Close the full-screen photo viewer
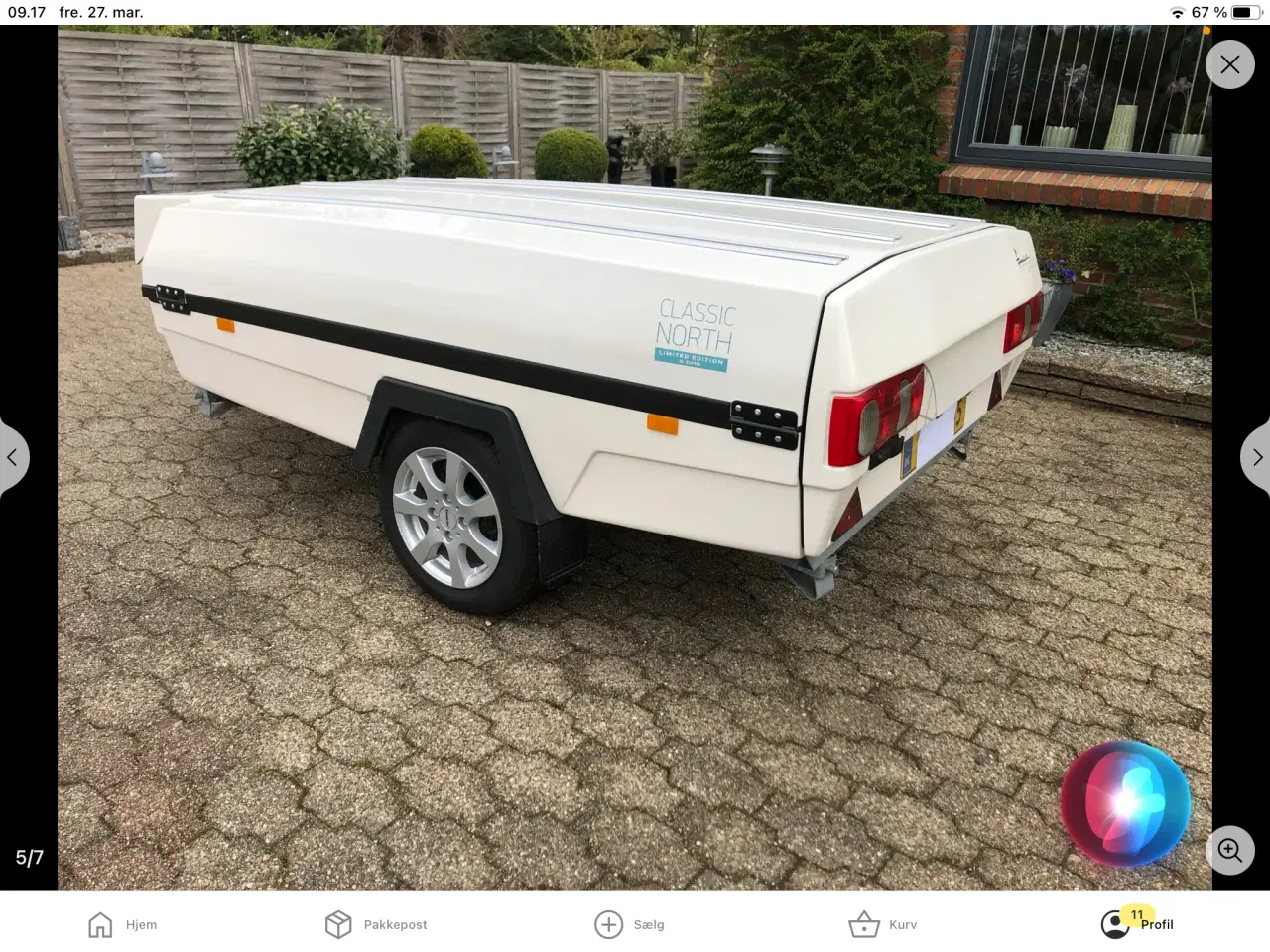 click(1229, 65)
